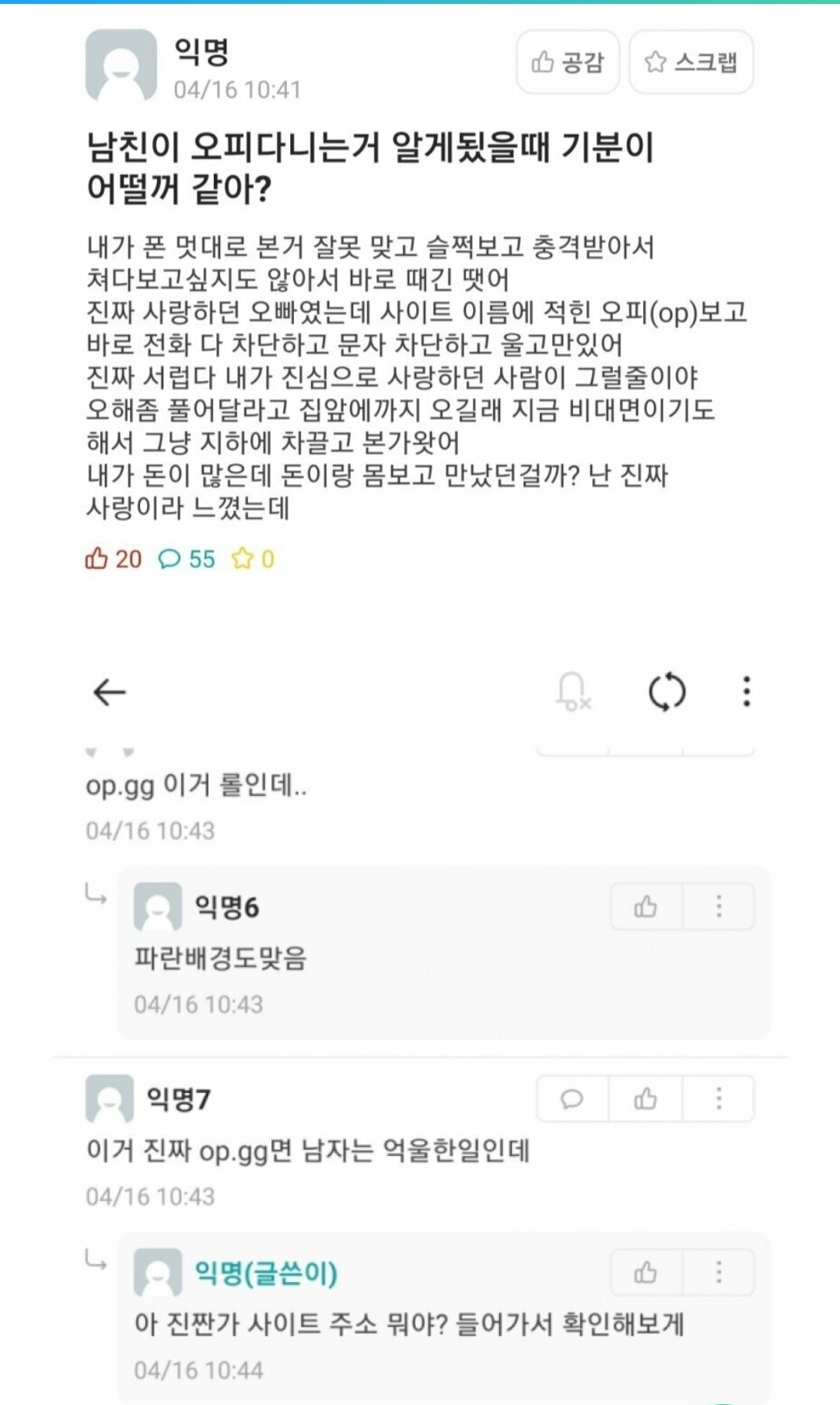The width and height of the screenshot is (840, 1405).
Task: Open more options on the 익명(글쓴이) reply
Action: (719, 1272)
